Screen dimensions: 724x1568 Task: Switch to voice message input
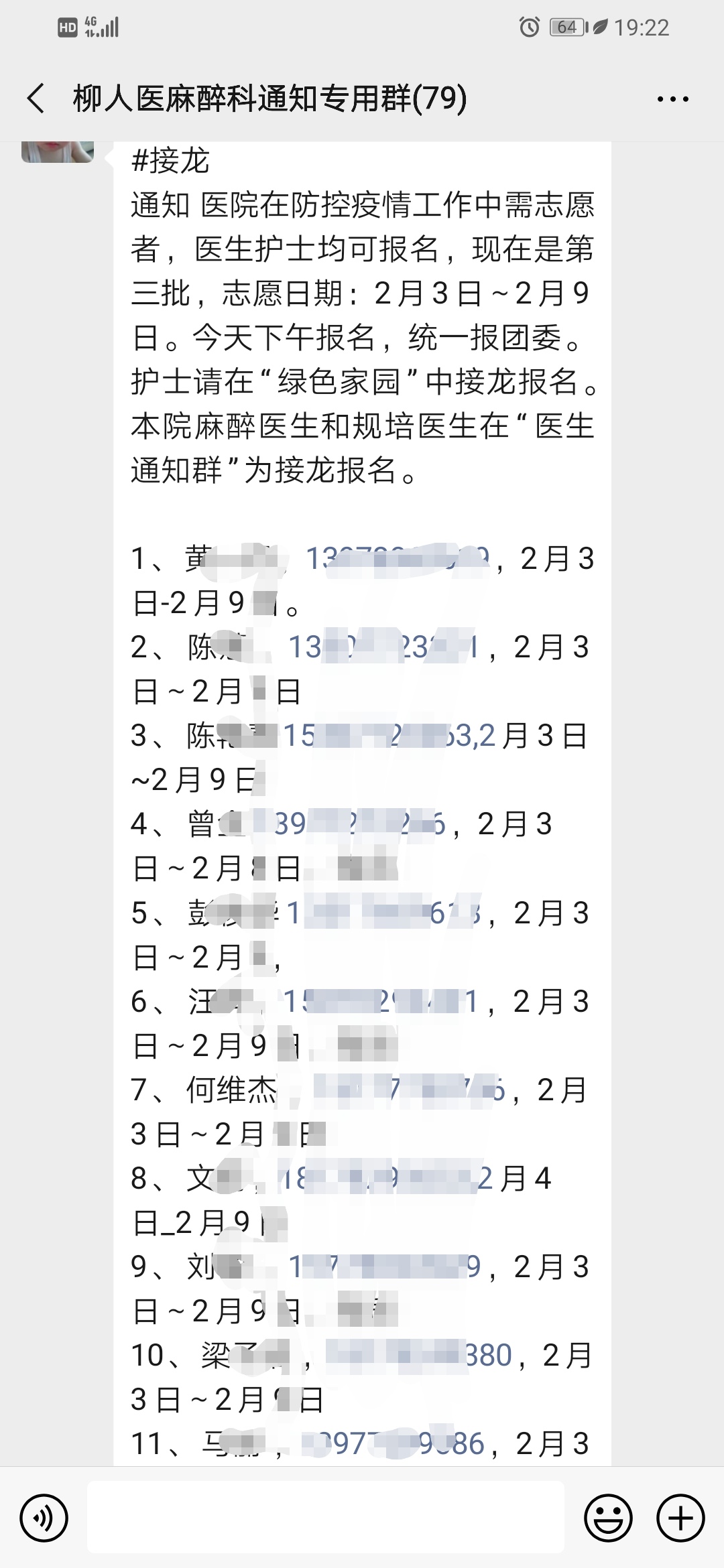(x=44, y=1518)
